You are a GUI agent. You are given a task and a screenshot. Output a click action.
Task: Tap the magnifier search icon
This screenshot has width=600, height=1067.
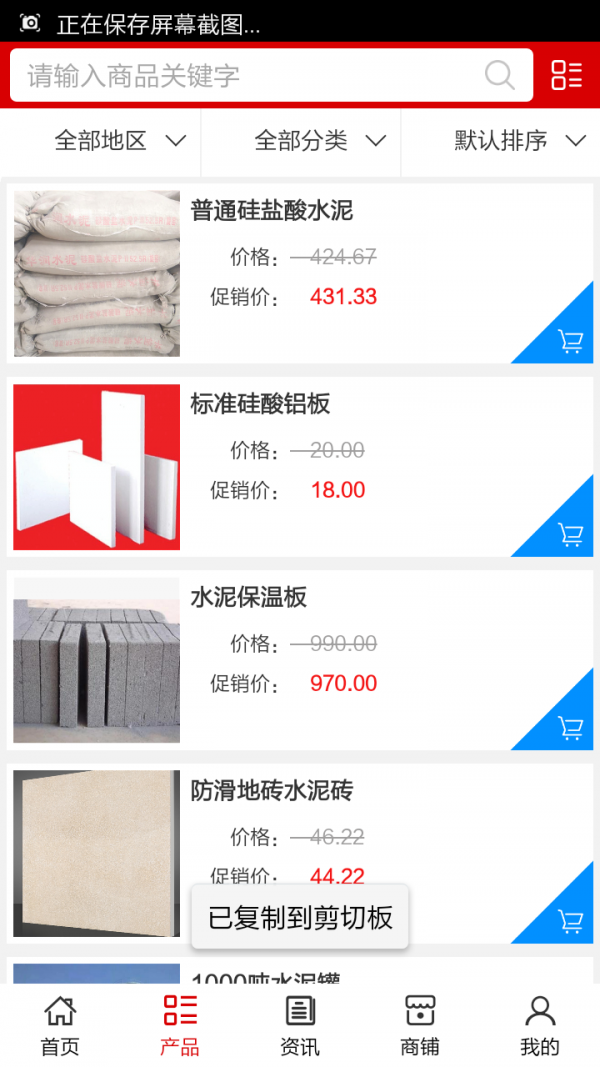[x=499, y=75]
